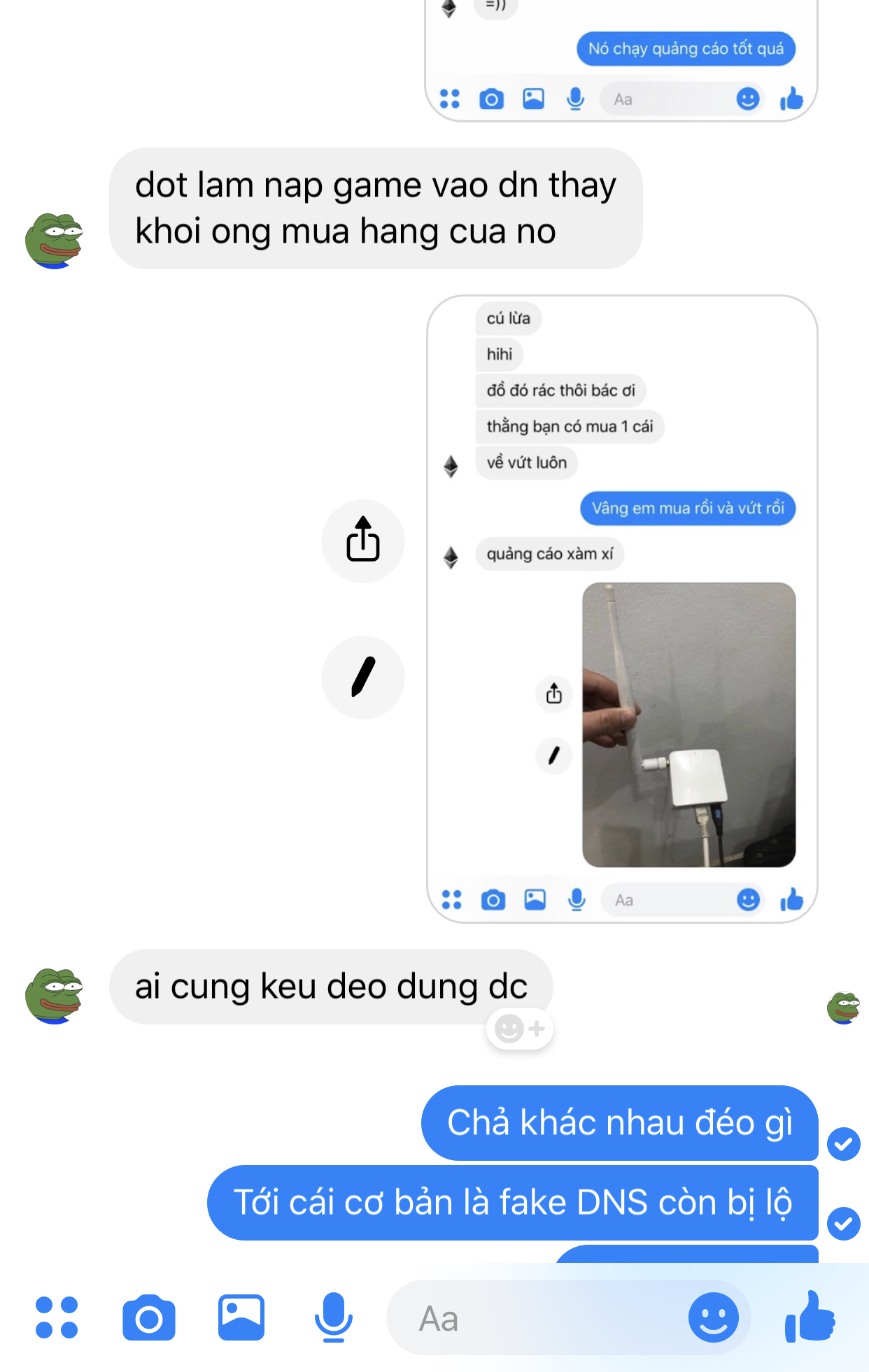This screenshot has height=1372, width=869.
Task: Open the photo gallery picker
Action: click(241, 1317)
